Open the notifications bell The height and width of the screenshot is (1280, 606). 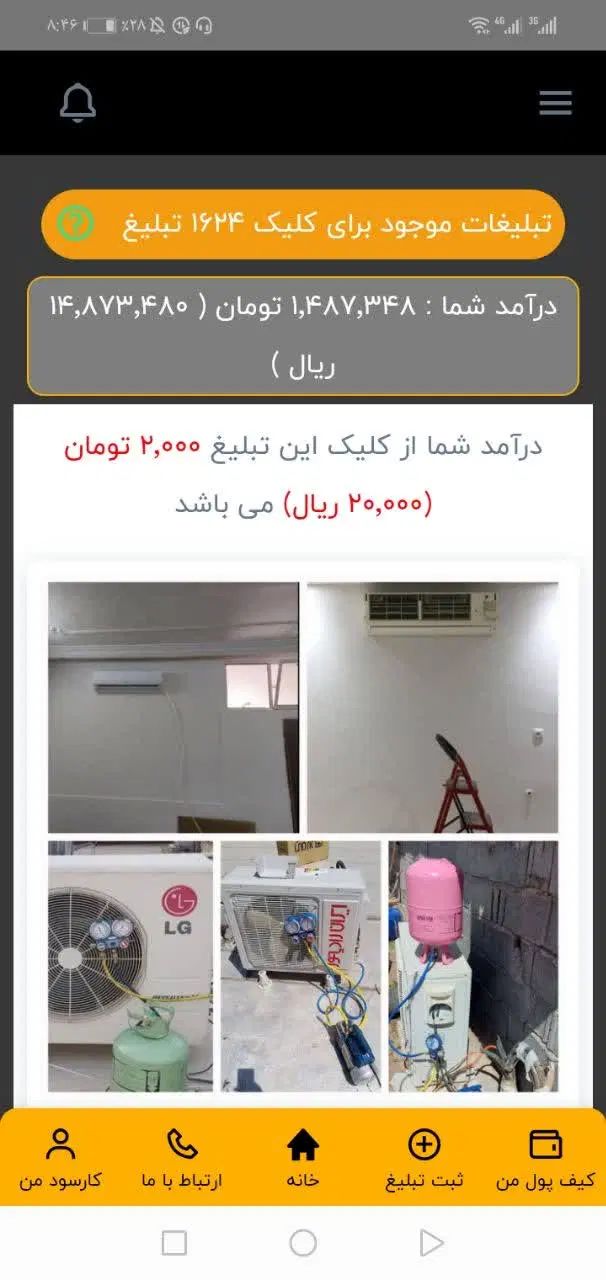78,102
